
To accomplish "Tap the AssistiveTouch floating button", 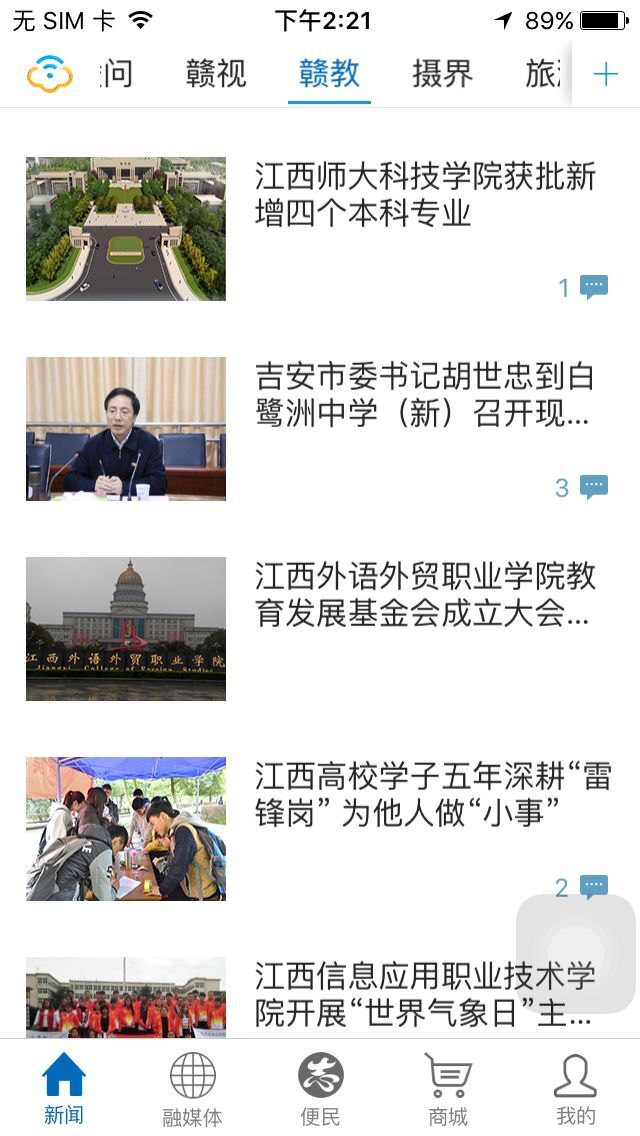I will 576,954.
